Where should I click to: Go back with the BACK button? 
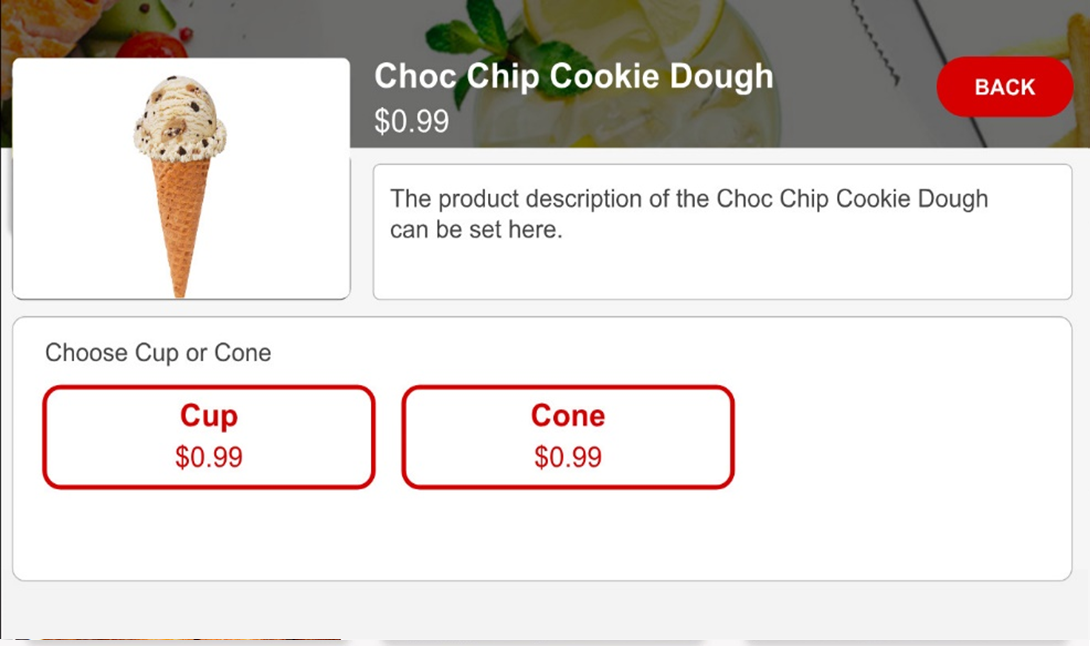click(x=1004, y=87)
